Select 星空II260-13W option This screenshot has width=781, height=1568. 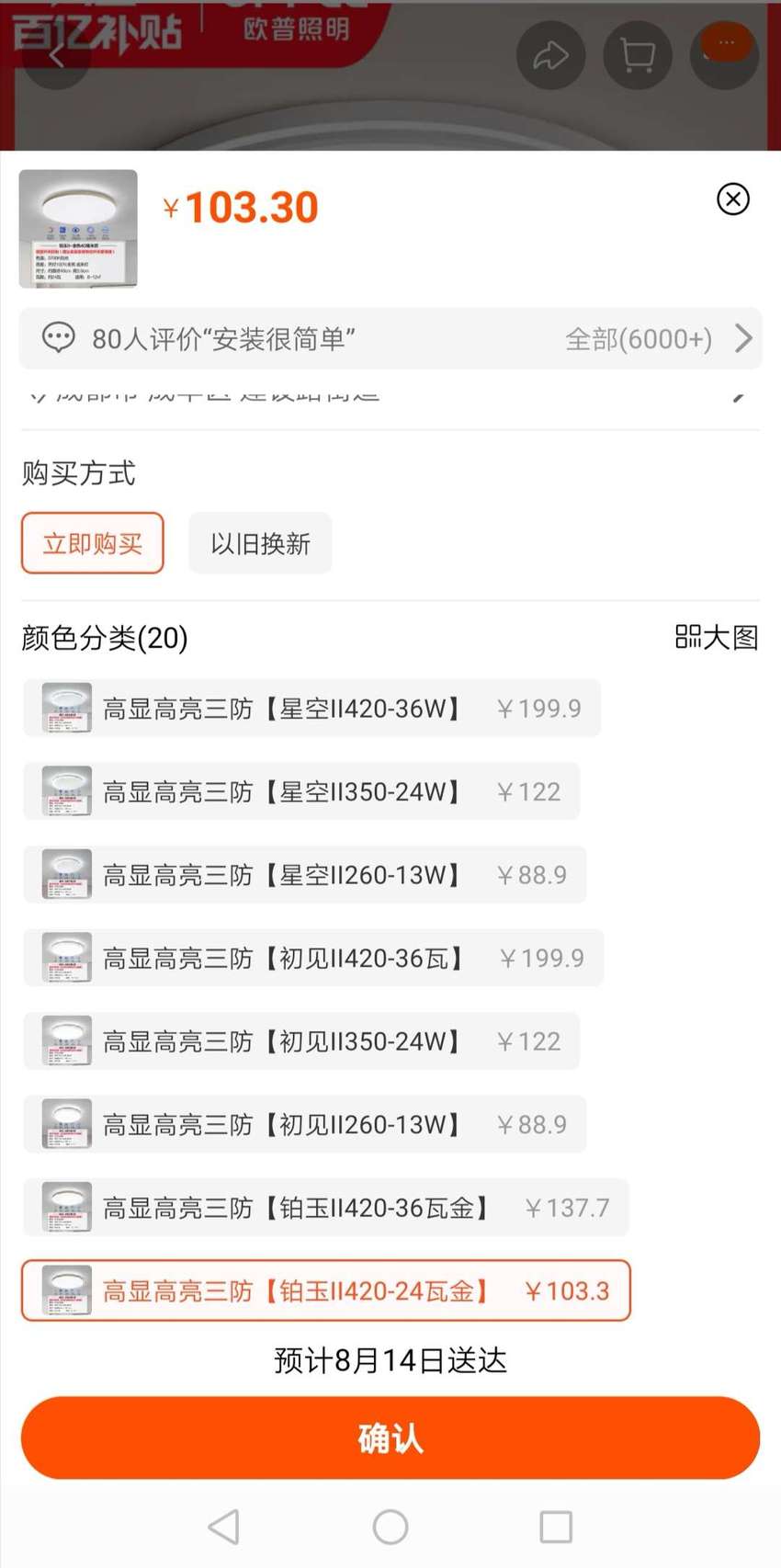pyautogui.click(x=304, y=874)
